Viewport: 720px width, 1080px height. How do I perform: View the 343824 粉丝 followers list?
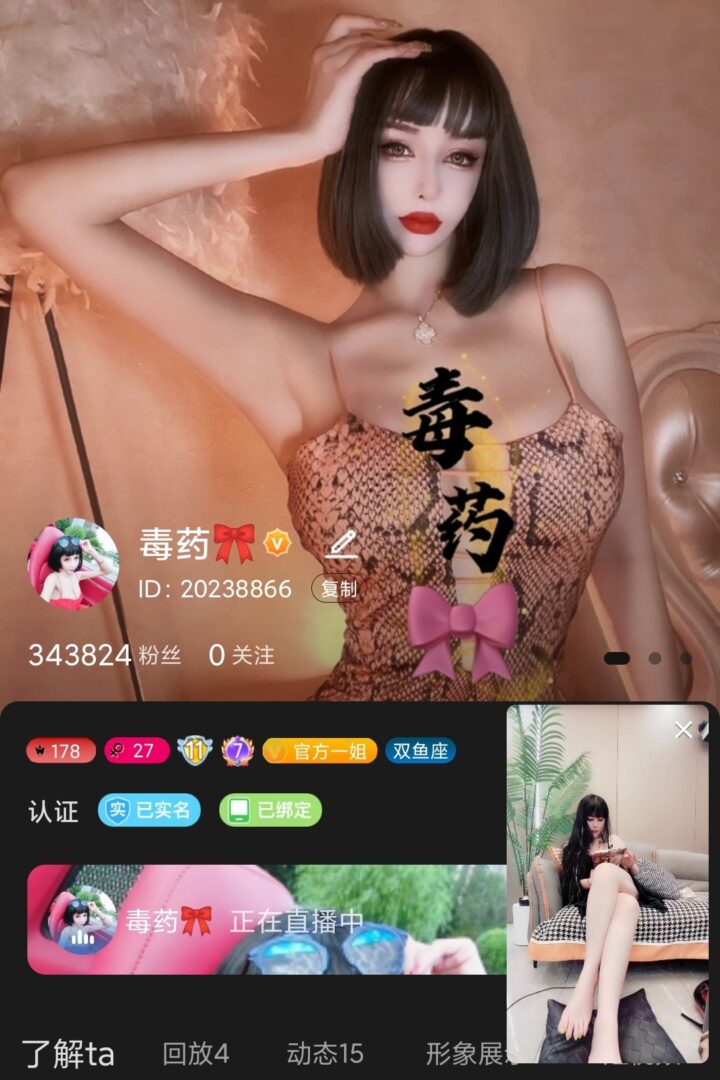pyautogui.click(x=104, y=656)
